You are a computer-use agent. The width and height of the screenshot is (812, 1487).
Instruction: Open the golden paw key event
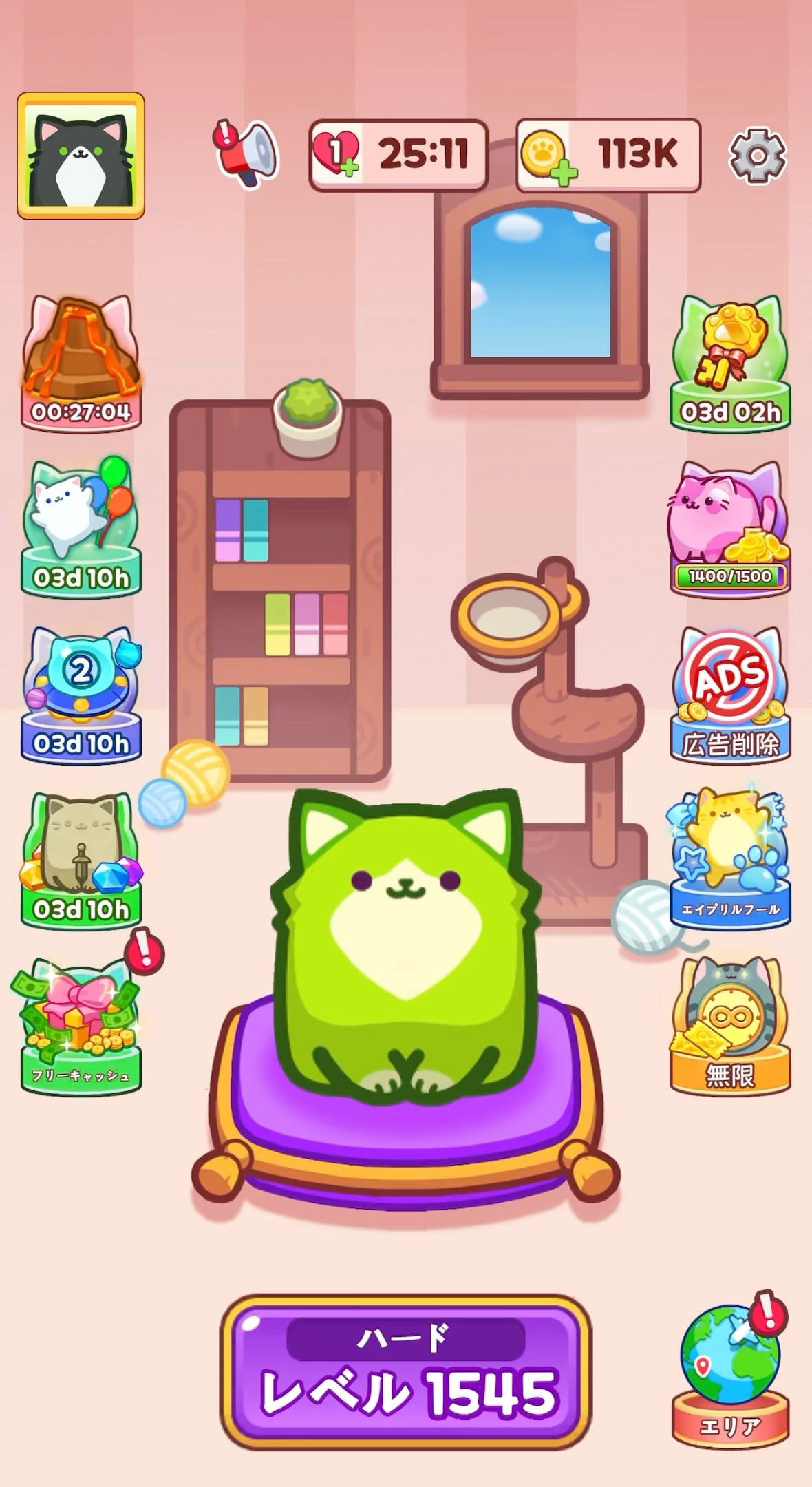pyautogui.click(x=730, y=363)
